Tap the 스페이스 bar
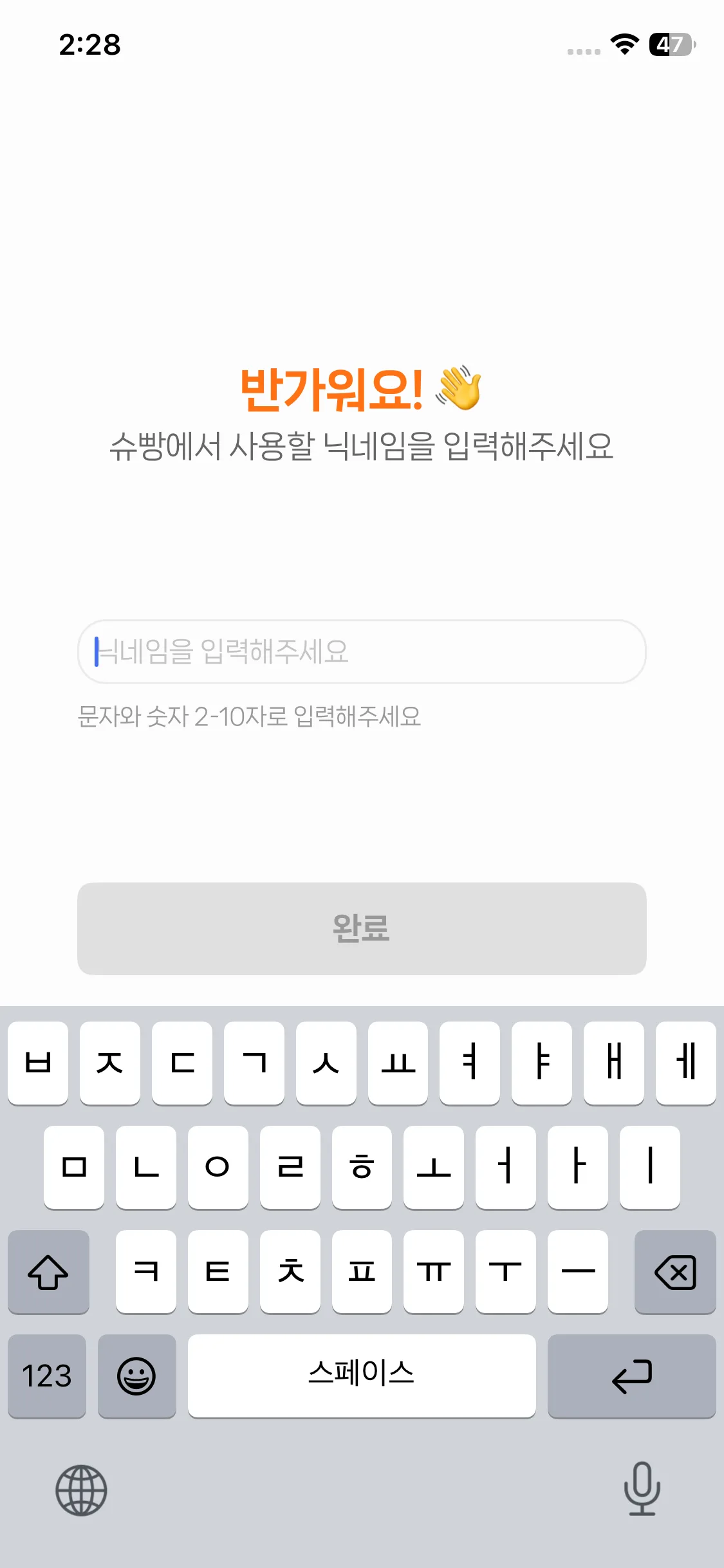 362,1376
